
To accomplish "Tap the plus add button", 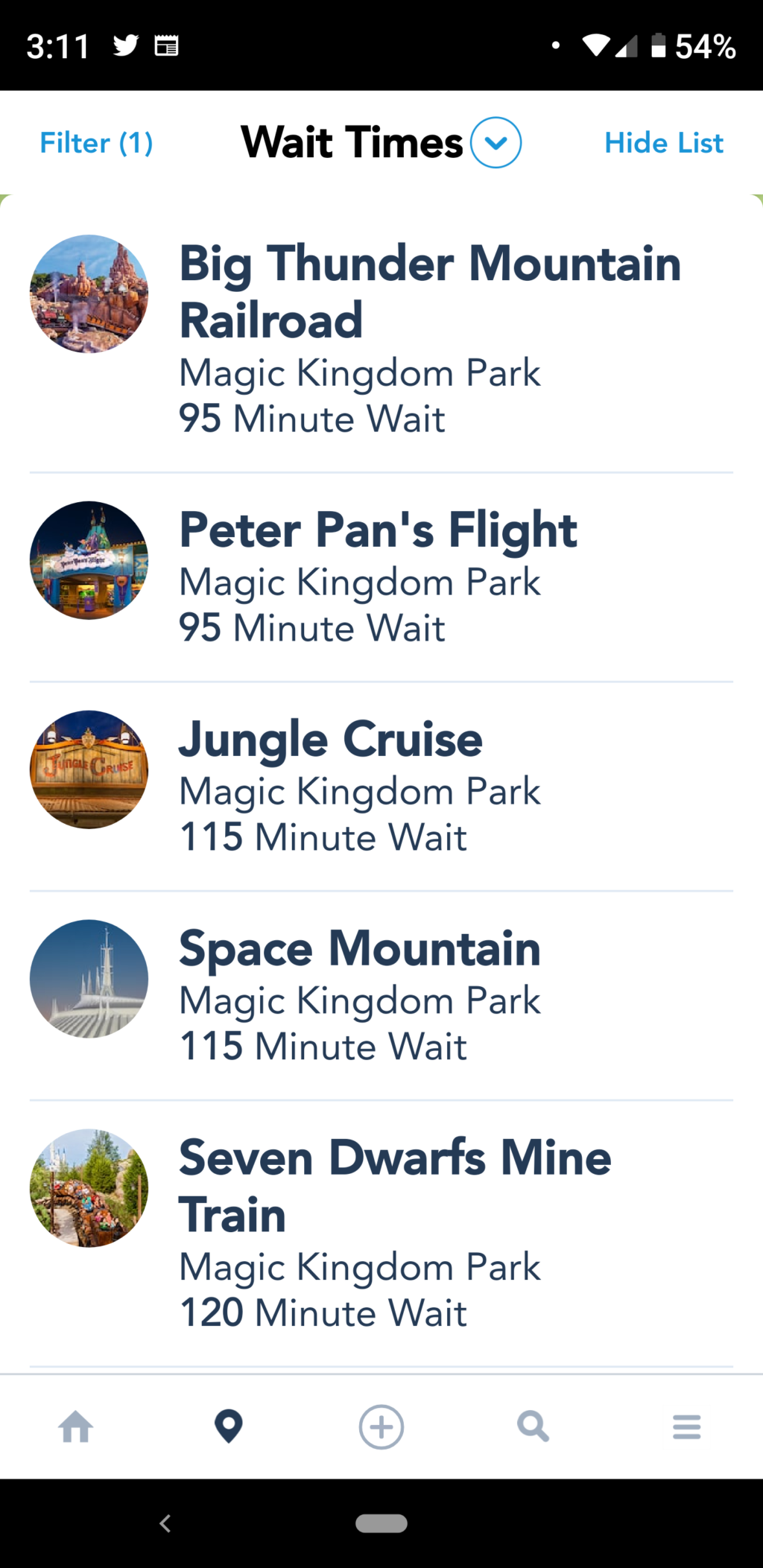I will [381, 1427].
